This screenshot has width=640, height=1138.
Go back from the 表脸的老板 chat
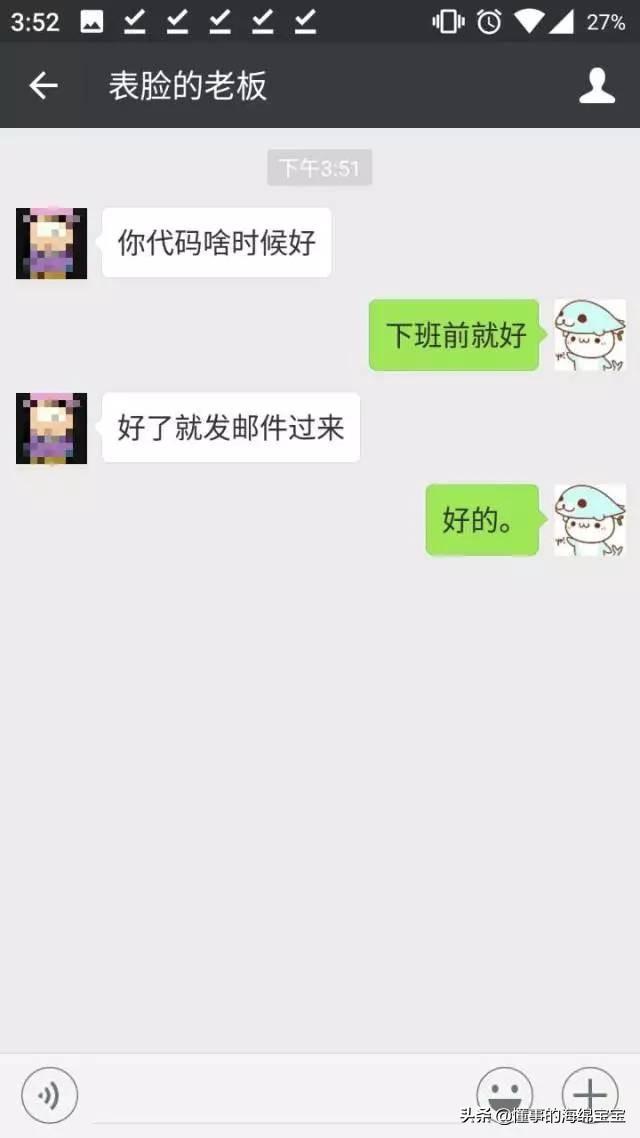point(43,86)
